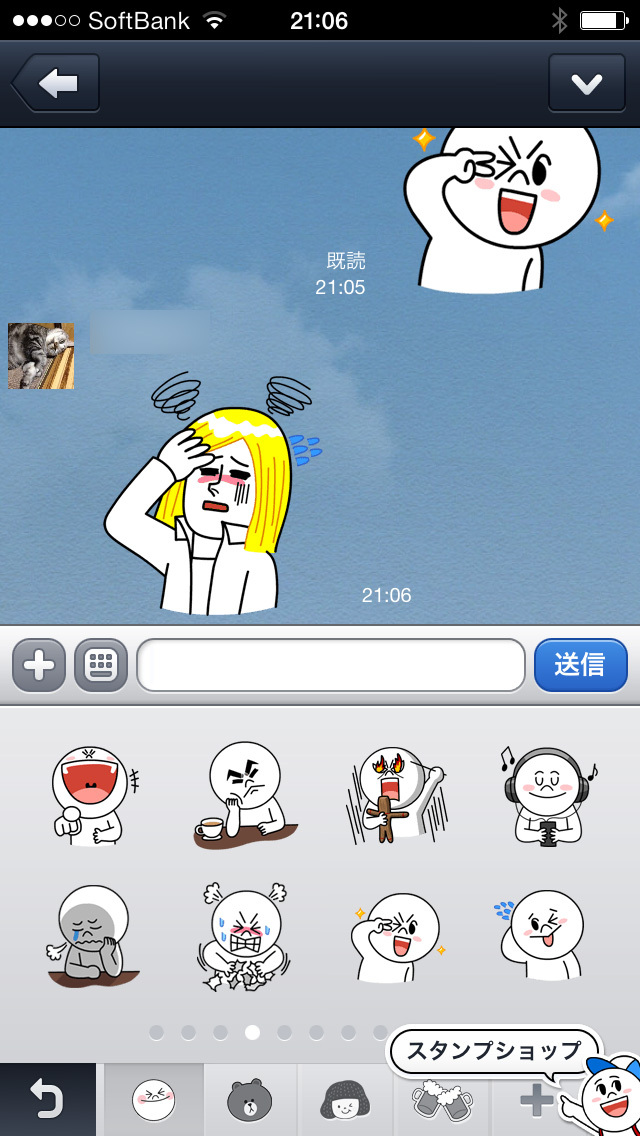Tap the return arrow in the sticker bar
Screen dimensions: 640x1136
point(46,1101)
